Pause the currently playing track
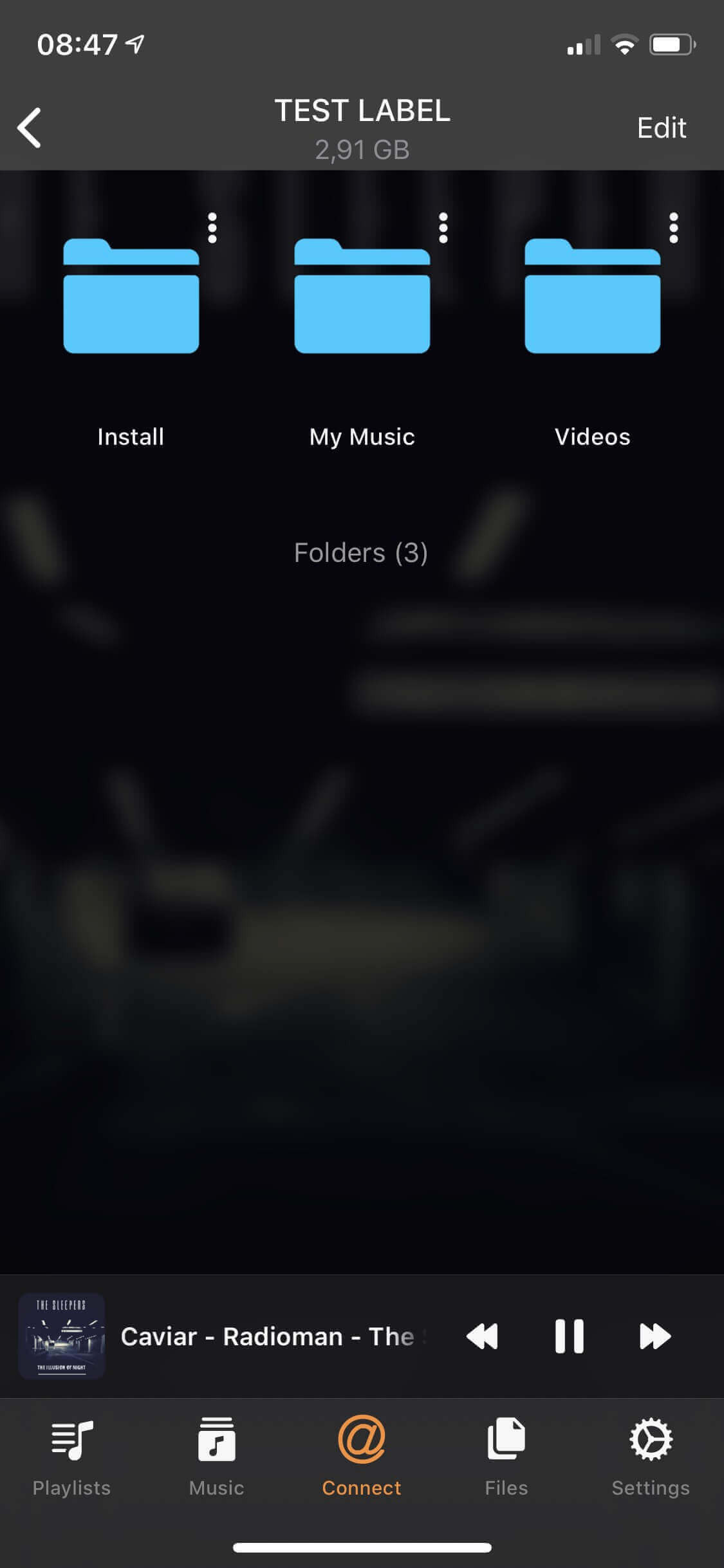Image resolution: width=724 pixels, height=1568 pixels. coord(569,1336)
